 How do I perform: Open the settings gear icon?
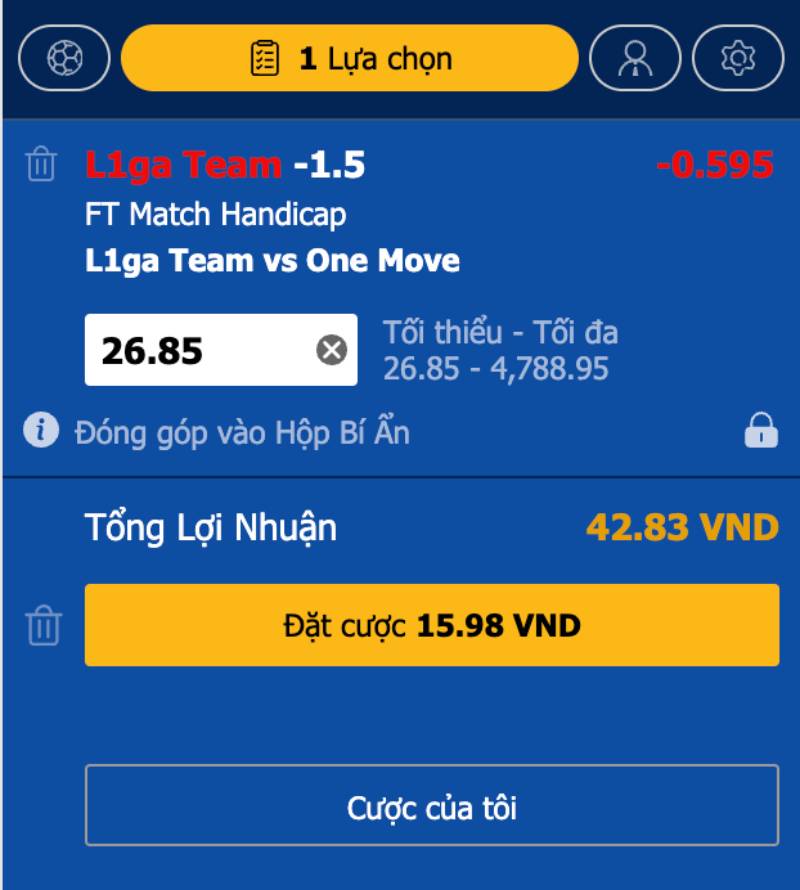tap(738, 58)
